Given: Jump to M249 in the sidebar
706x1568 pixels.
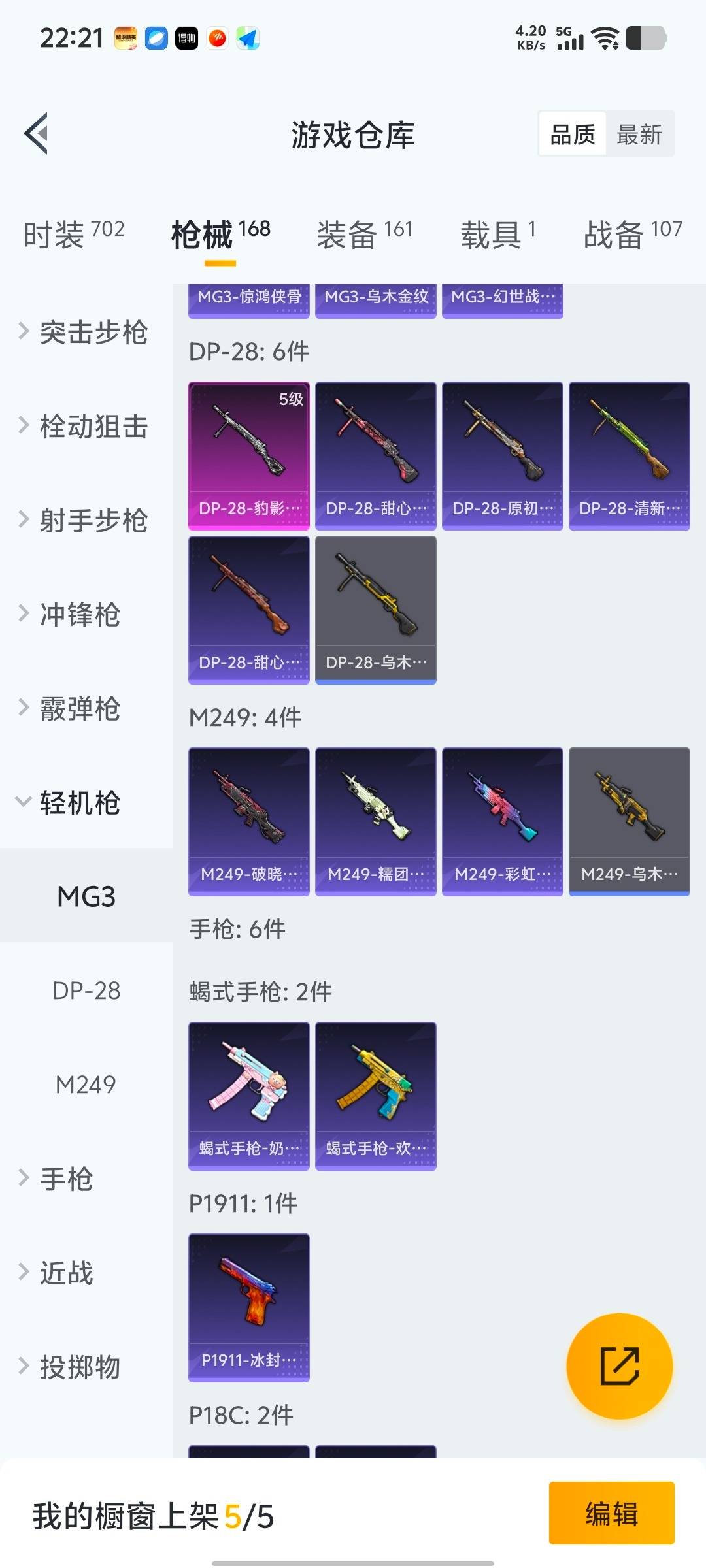Looking at the screenshot, I should (86, 1085).
